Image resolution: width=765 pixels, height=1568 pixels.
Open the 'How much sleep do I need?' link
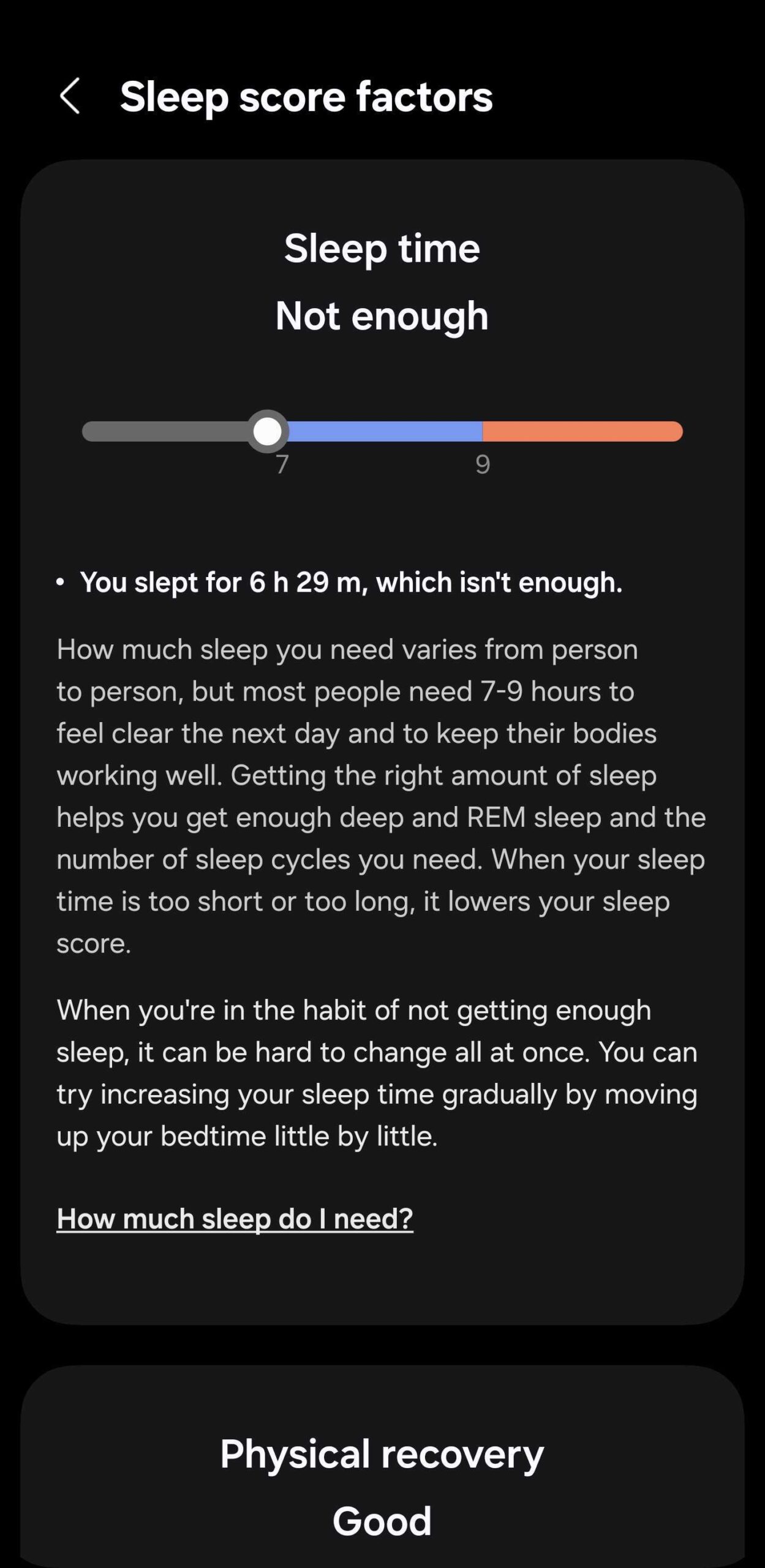point(235,1218)
